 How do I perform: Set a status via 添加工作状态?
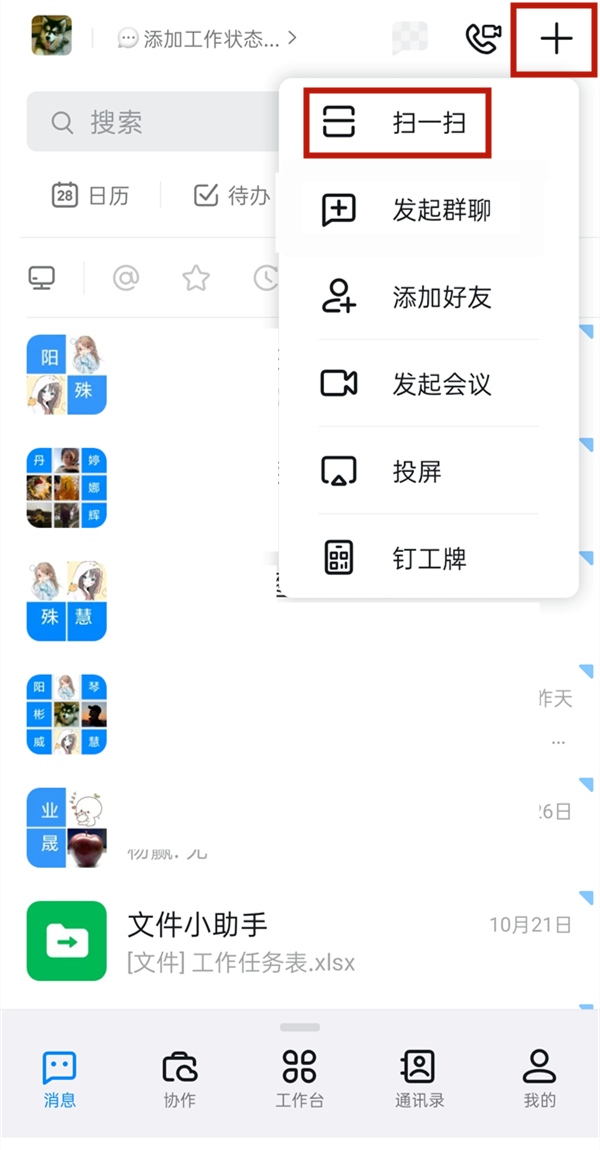coord(208,39)
